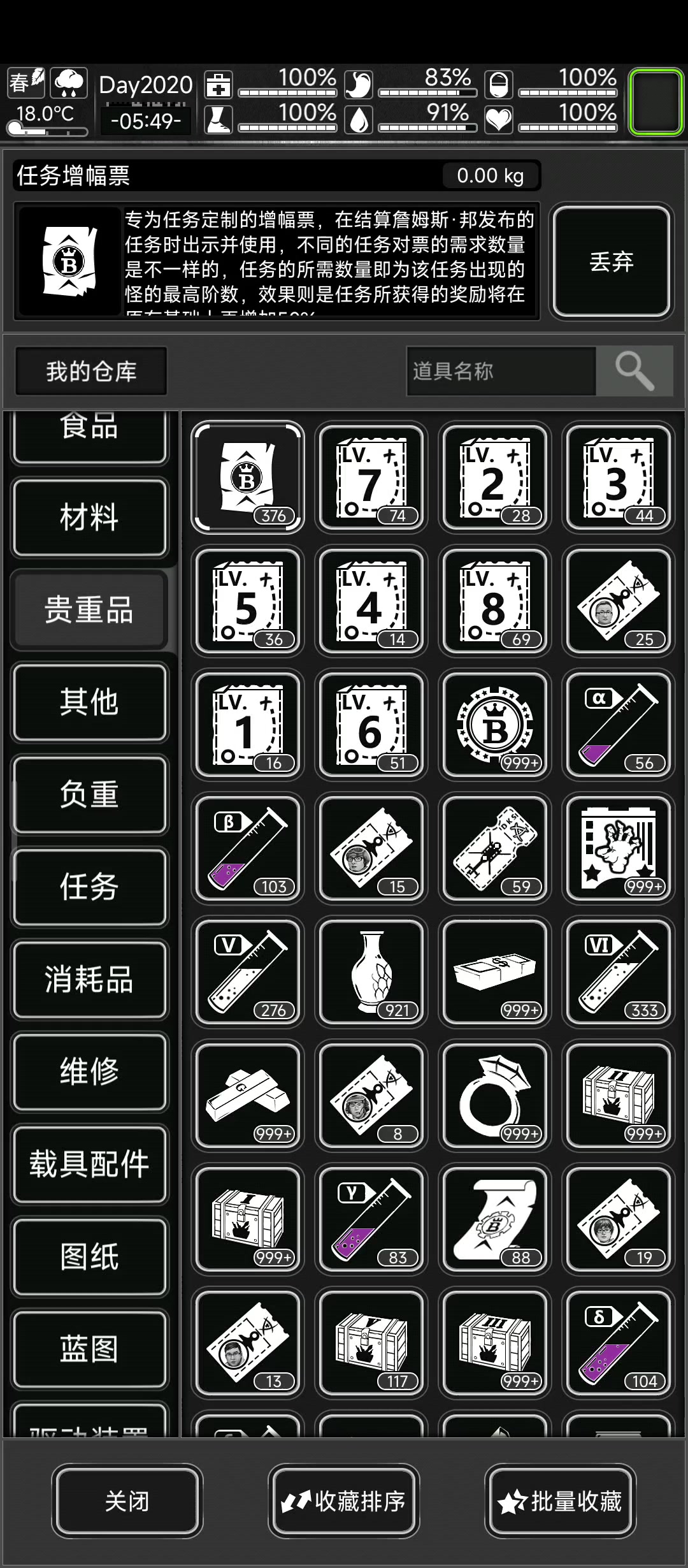Tap 收藏排序 favorites sort button
Viewport: 688px width, 1568px height.
pyautogui.click(x=343, y=1501)
